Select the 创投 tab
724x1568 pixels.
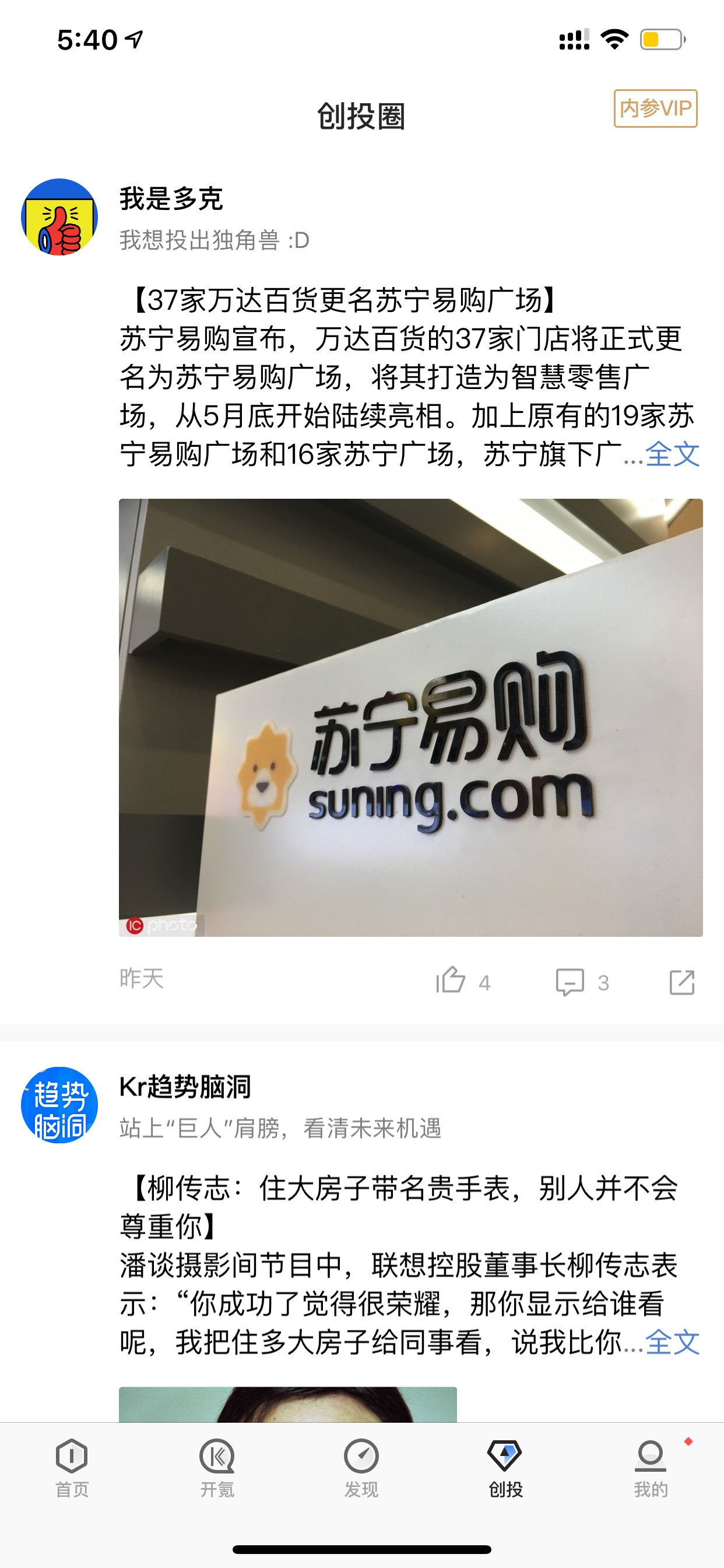point(505,1468)
